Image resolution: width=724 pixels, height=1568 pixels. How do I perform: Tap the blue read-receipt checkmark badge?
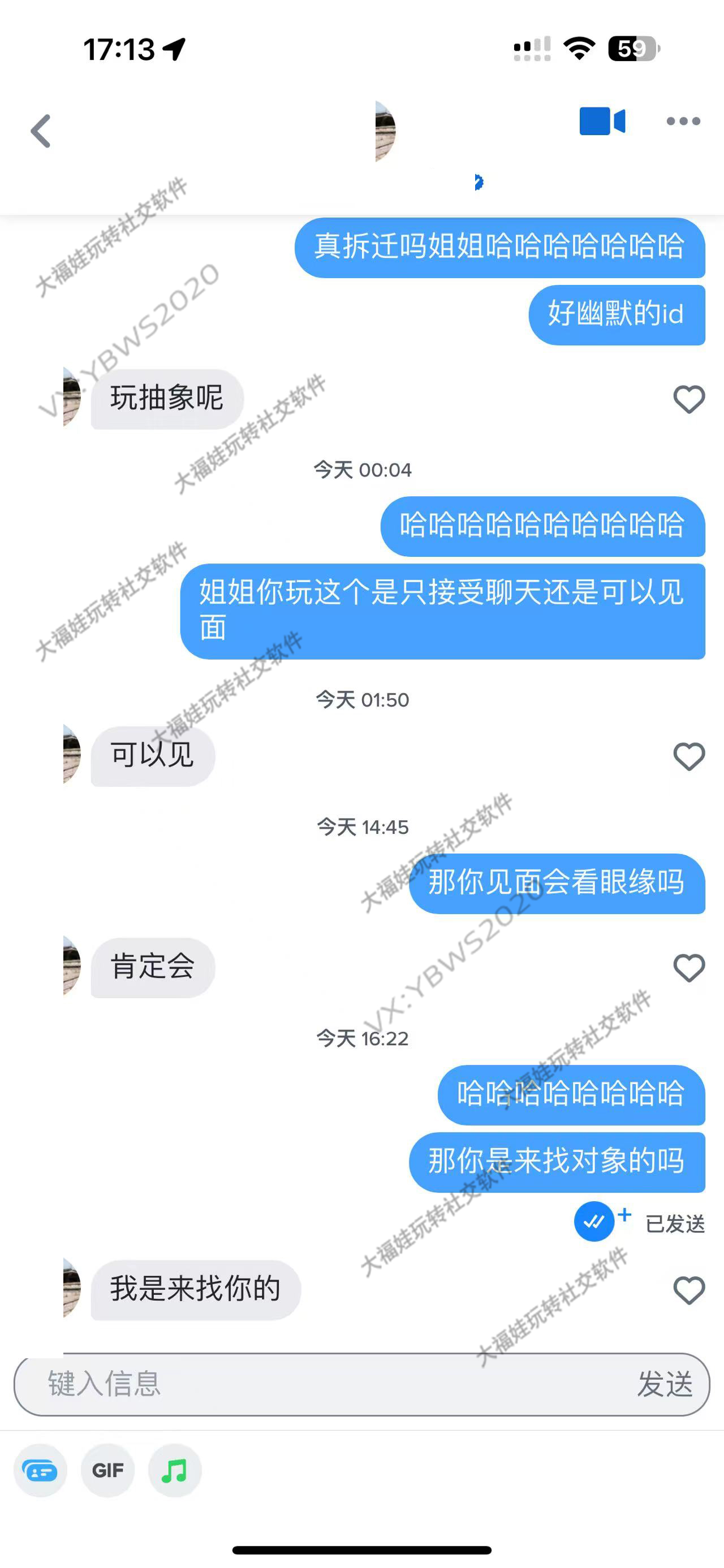(x=594, y=1221)
